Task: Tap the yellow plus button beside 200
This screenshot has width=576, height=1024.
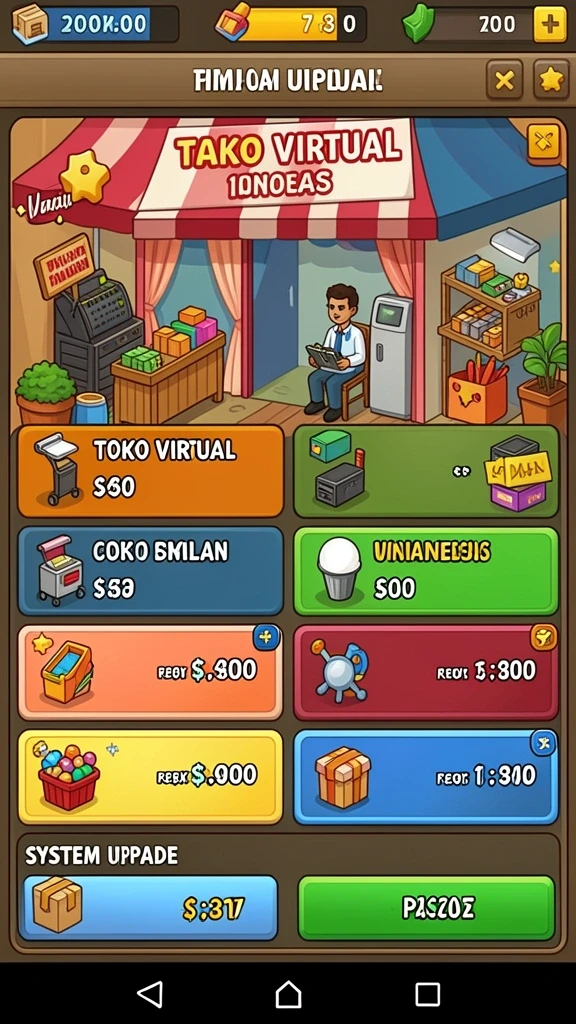Action: pos(550,25)
